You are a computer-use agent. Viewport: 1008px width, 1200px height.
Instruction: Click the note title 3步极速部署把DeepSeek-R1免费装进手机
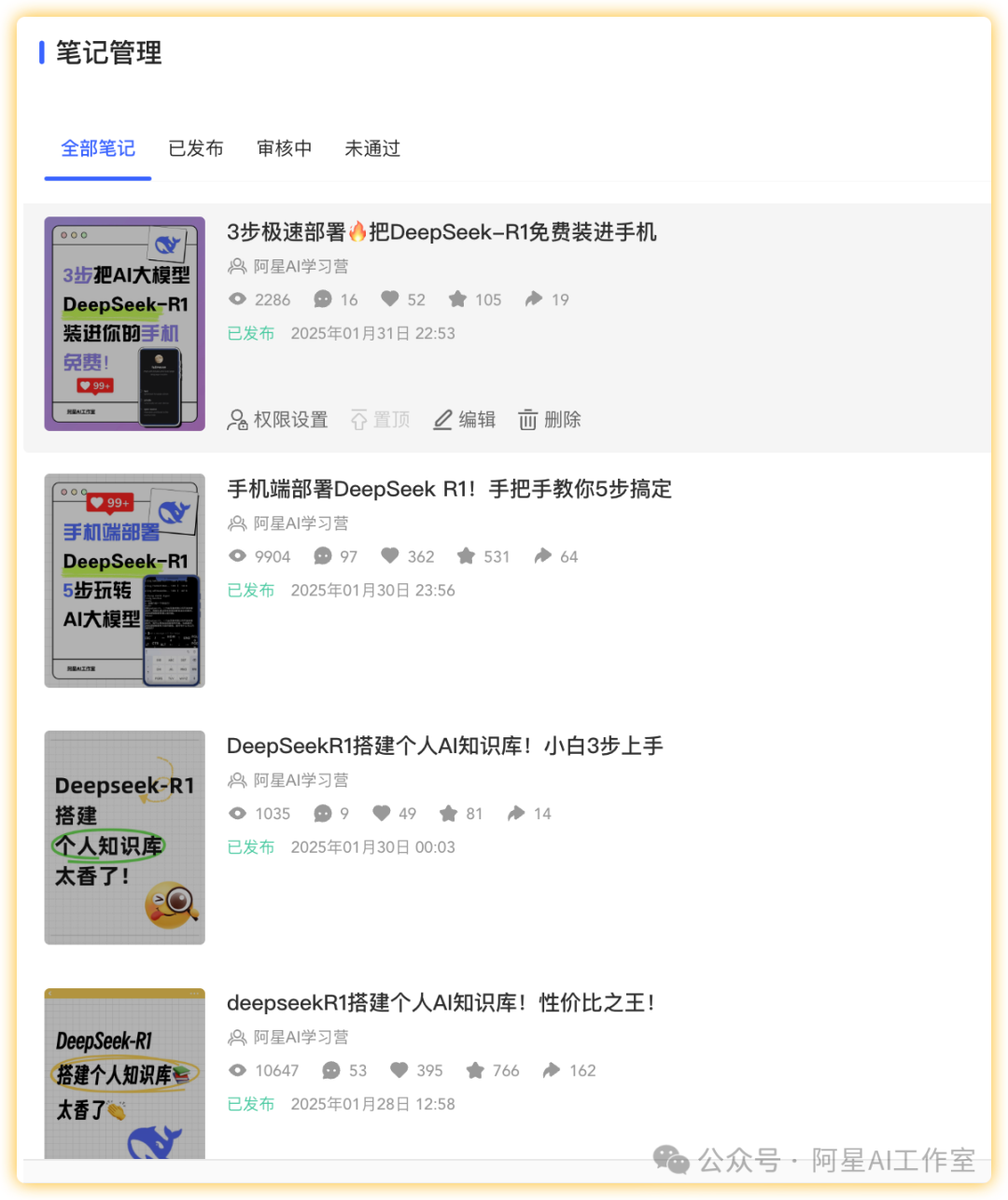click(442, 231)
